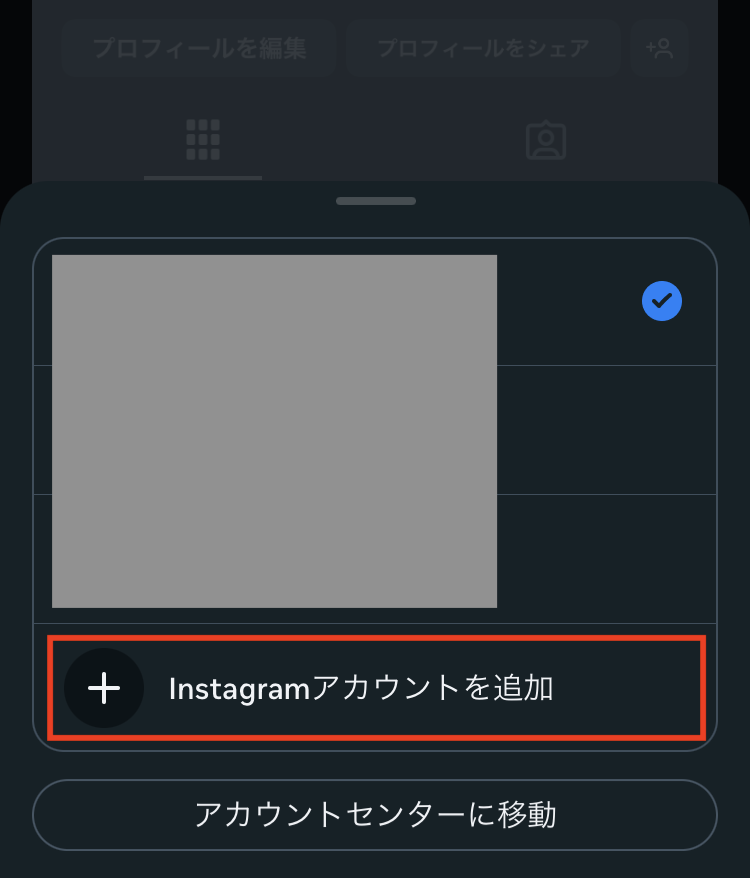Screen dimensions: 750x878
Task: Tap the プロフィールをシェア button
Action: click(x=483, y=48)
